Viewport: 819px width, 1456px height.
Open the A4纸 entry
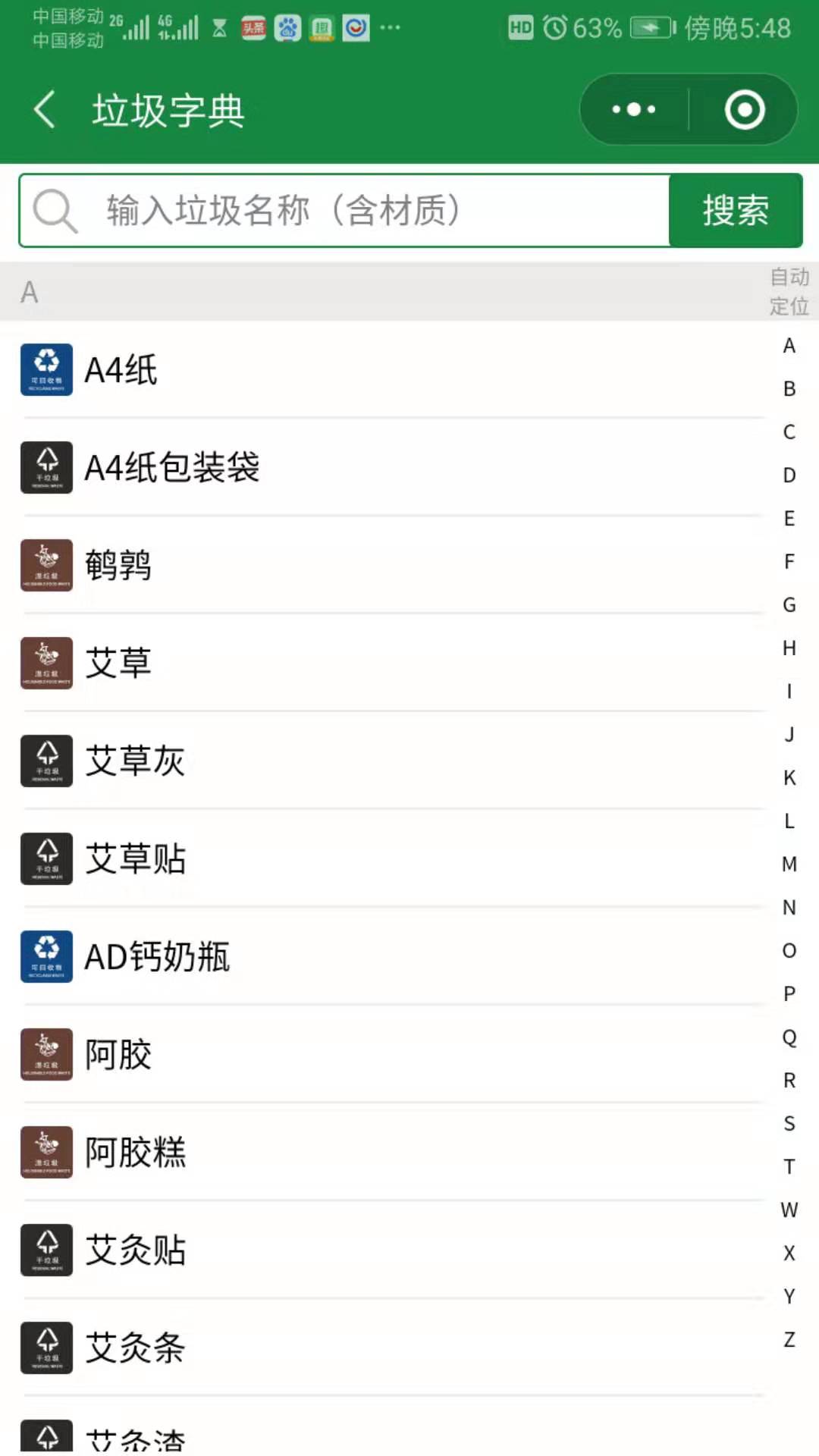(394, 370)
